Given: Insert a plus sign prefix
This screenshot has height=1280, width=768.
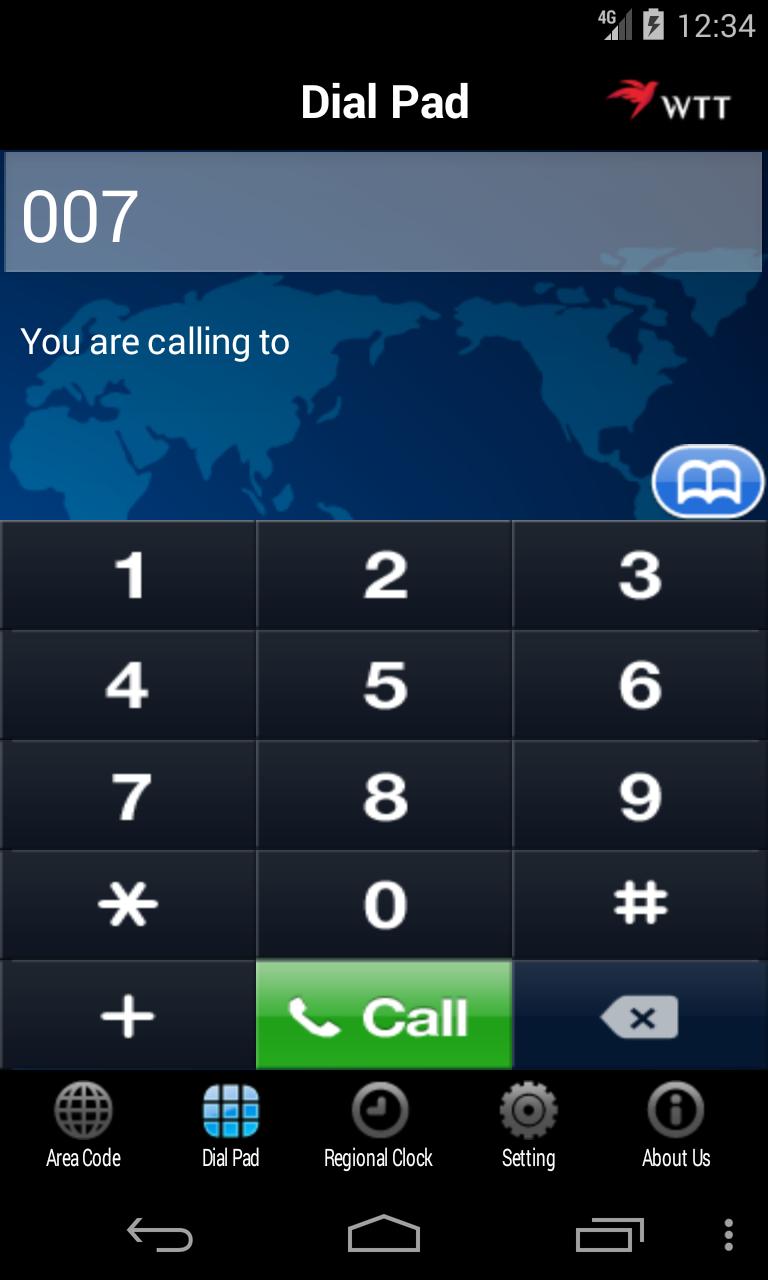Looking at the screenshot, I should pyautogui.click(x=128, y=1016).
